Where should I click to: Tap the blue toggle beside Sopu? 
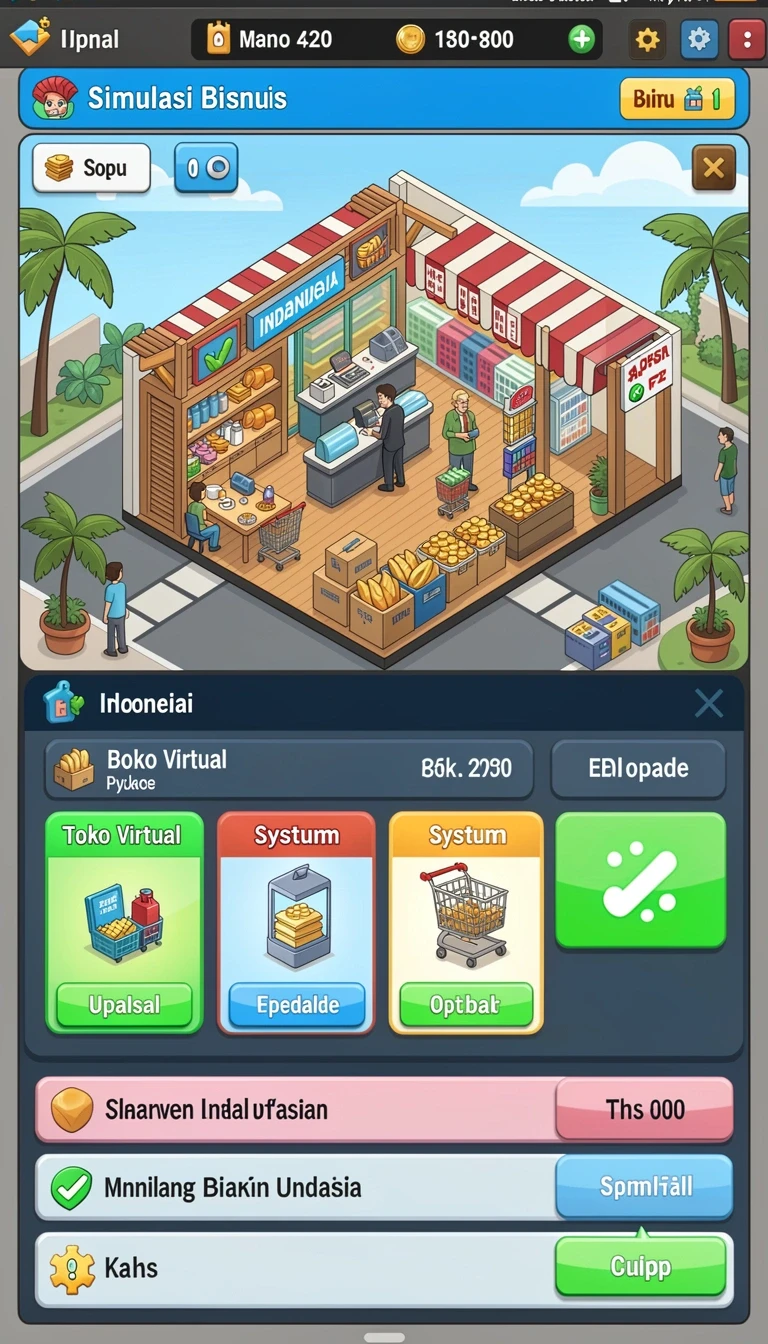[x=207, y=167]
